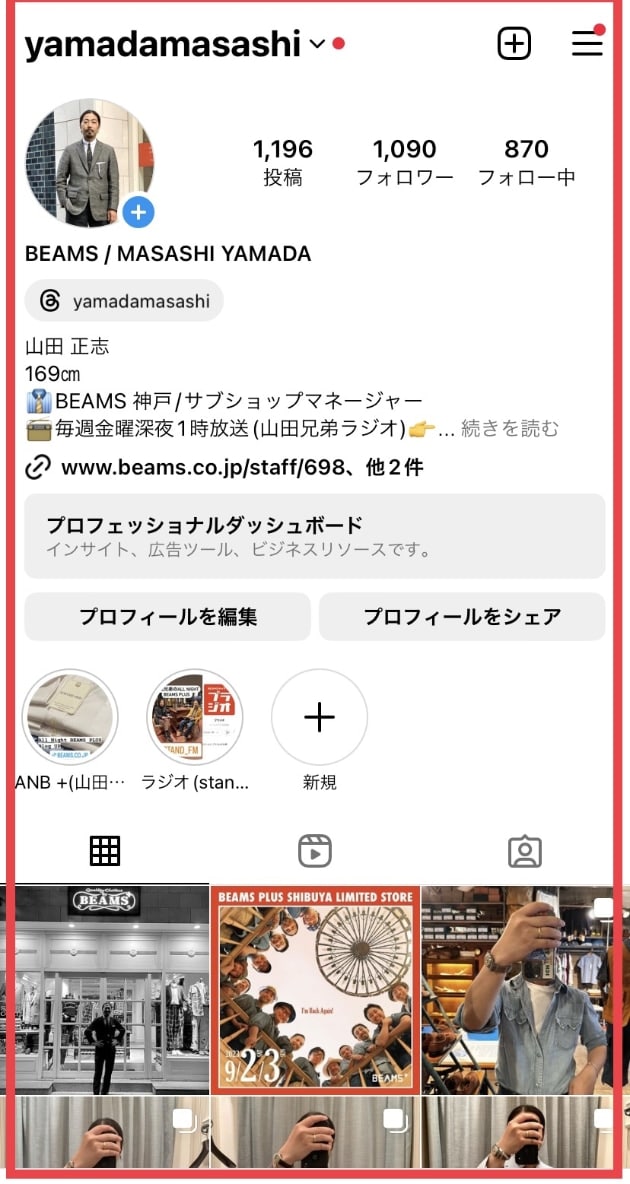The image size is (630, 1184).
Task: Open the BEAMS storefront post
Action: [110, 989]
